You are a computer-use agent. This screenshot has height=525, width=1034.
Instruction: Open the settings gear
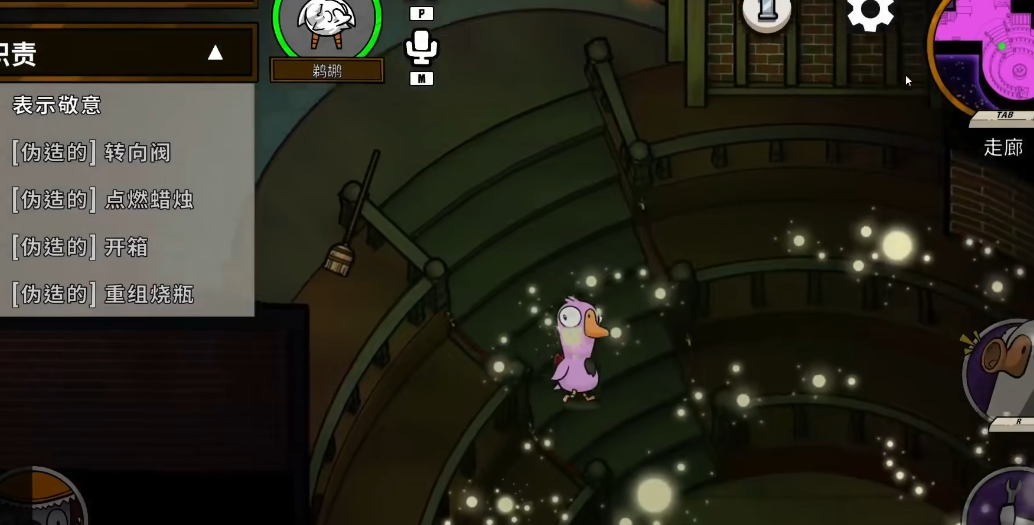point(869,12)
